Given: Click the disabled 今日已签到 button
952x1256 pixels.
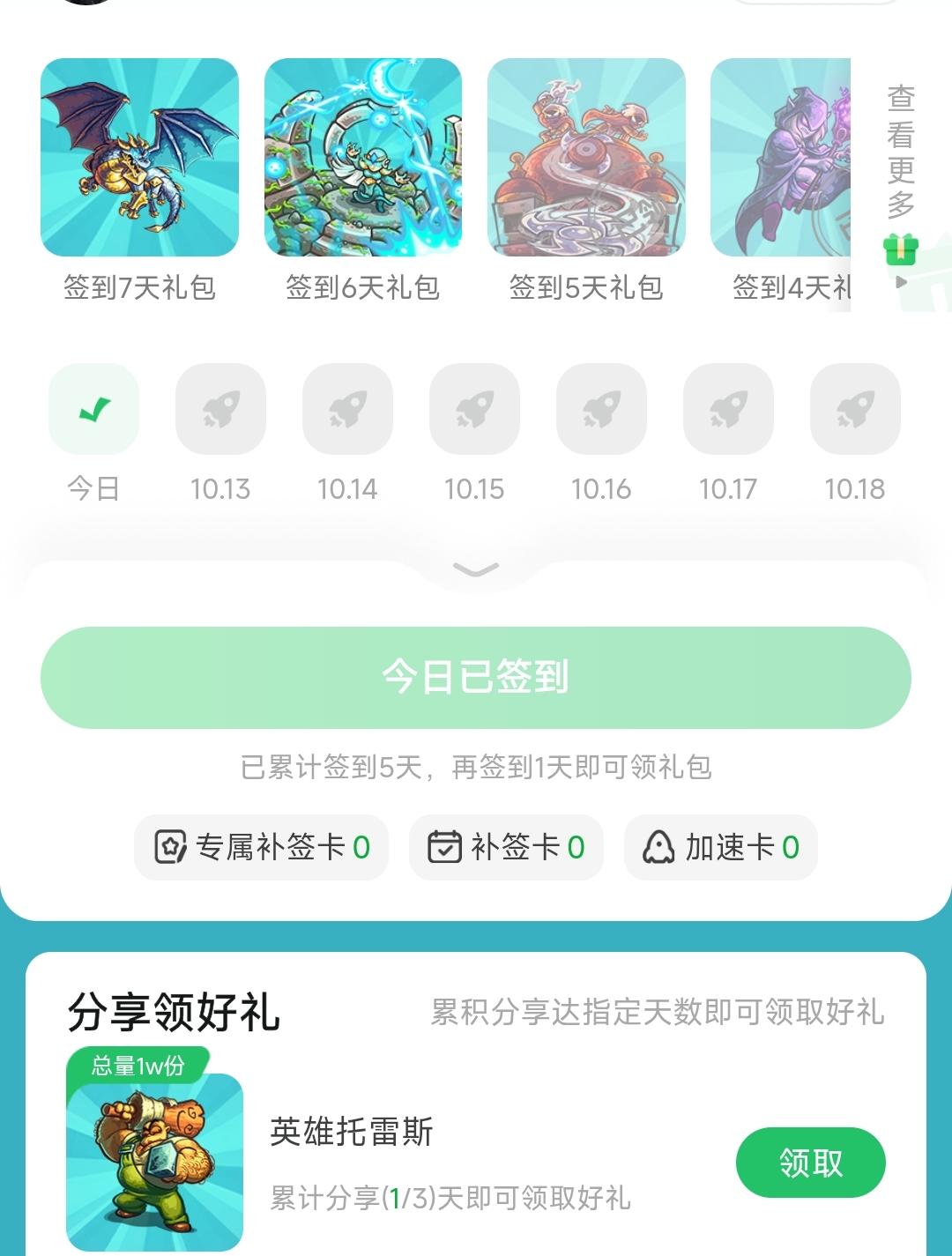Looking at the screenshot, I should click(x=476, y=677).
